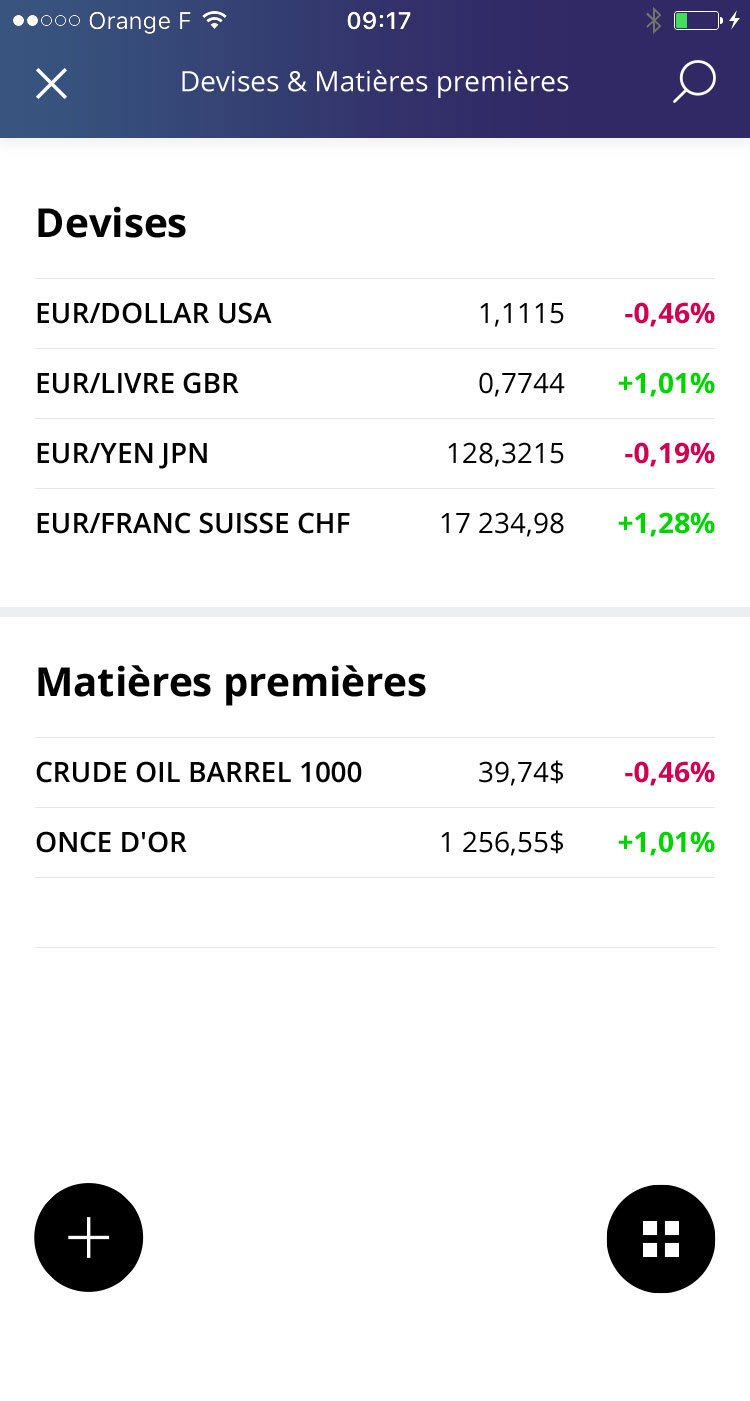
Task: Open EUR/FRANC SUISSE CHF details
Action: click(x=374, y=524)
